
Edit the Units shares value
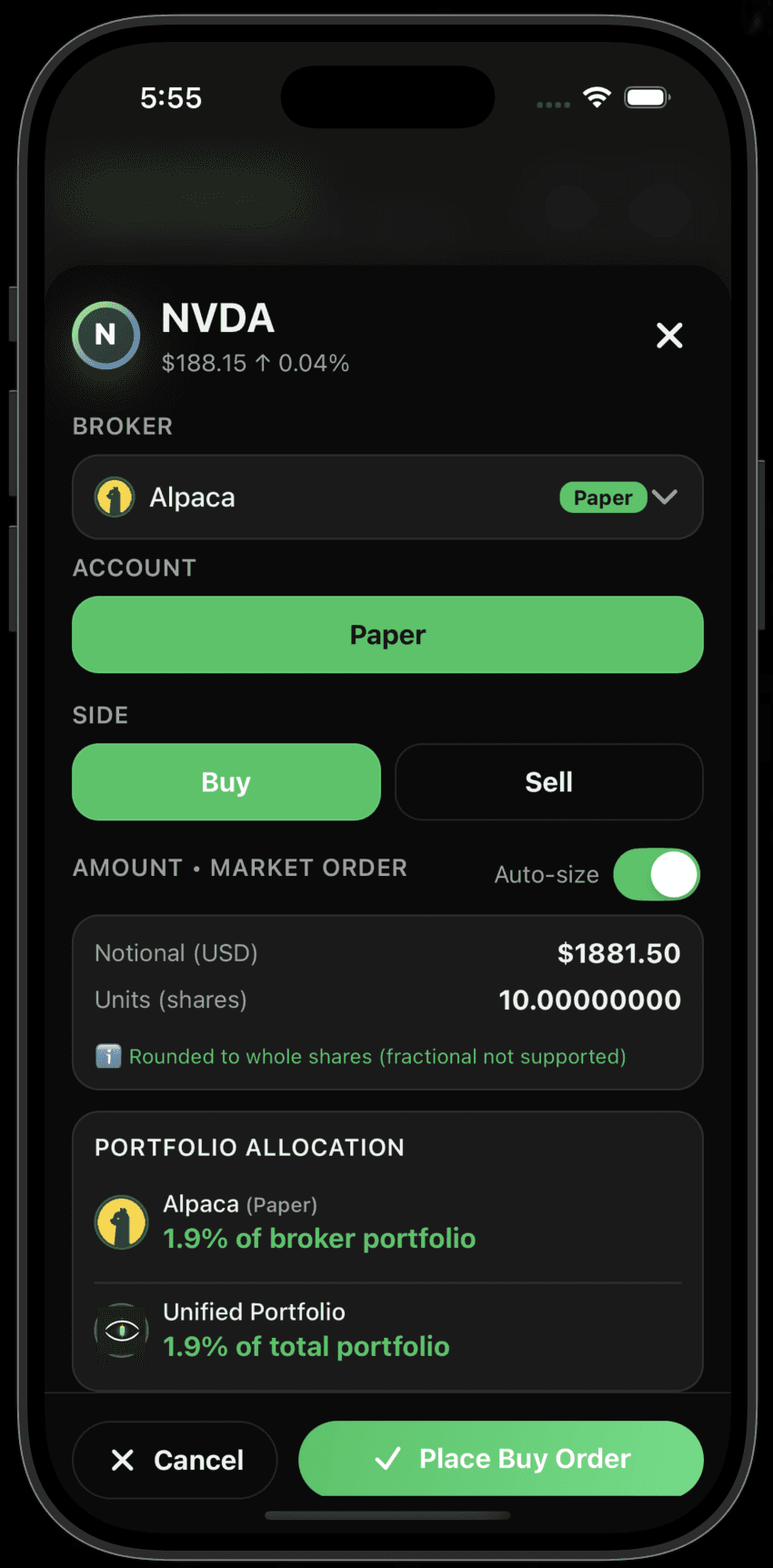tap(589, 1000)
